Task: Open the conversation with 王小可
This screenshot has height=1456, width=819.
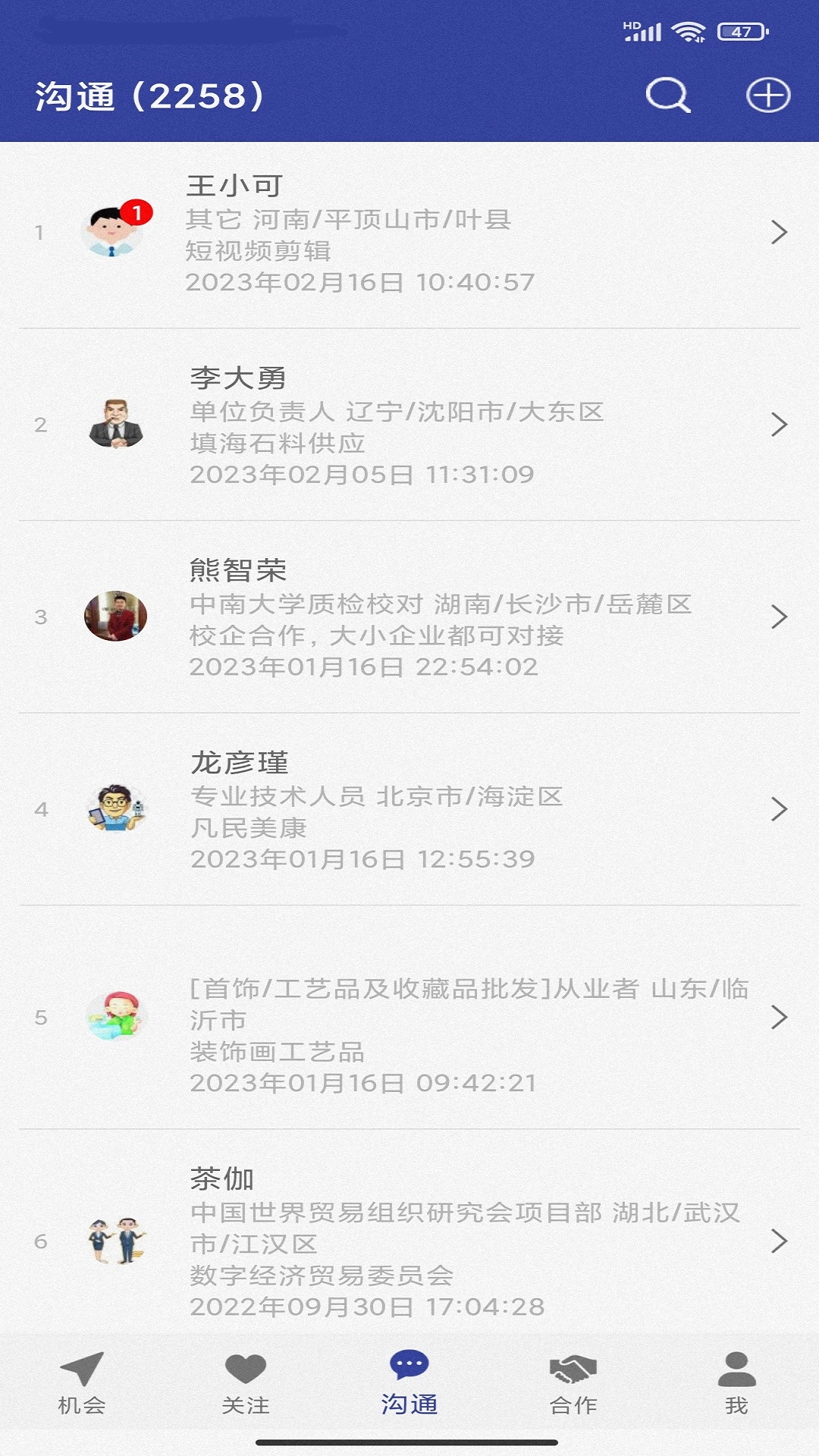Action: [x=409, y=233]
